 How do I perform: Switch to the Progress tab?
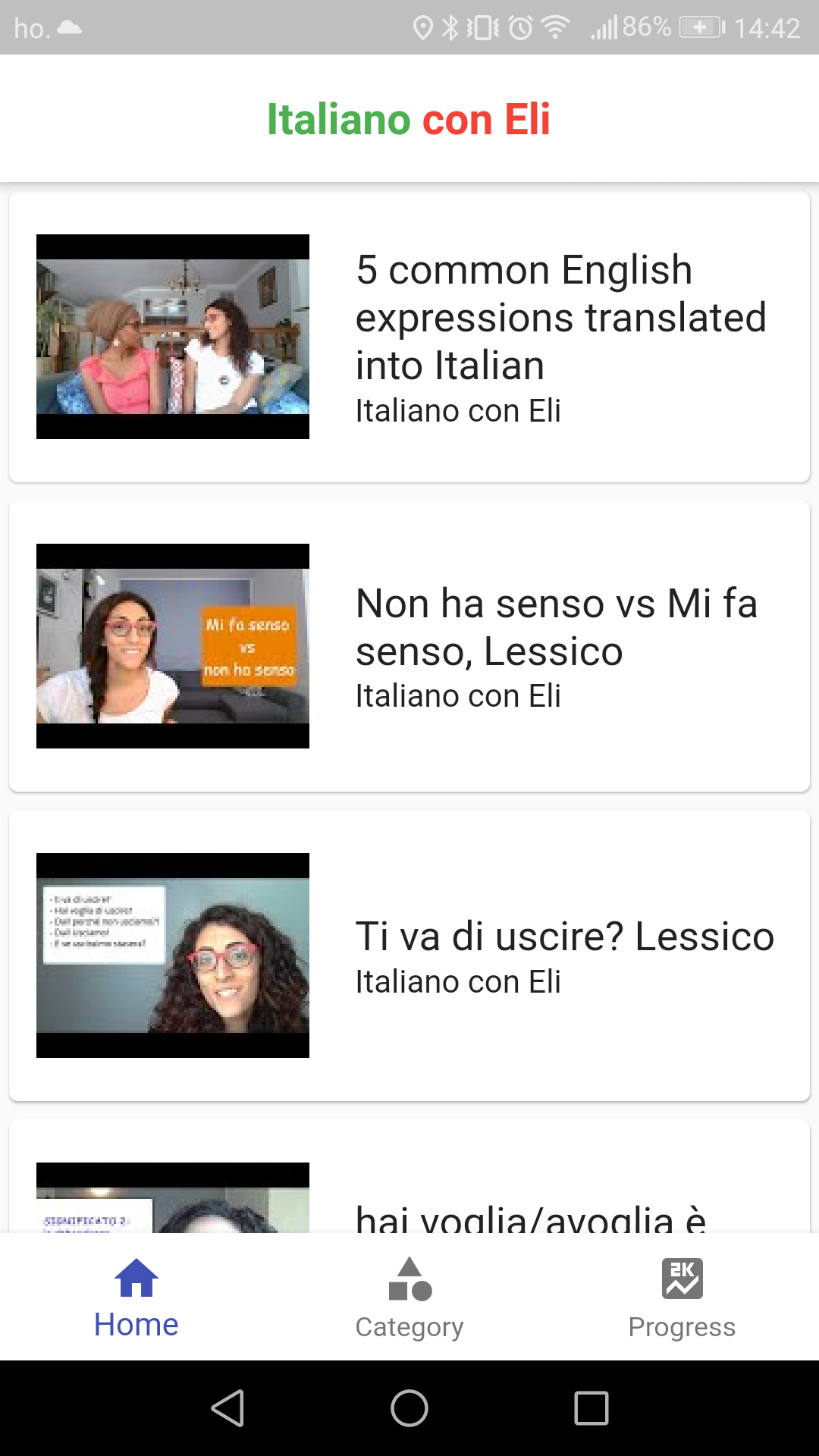coord(682,1298)
